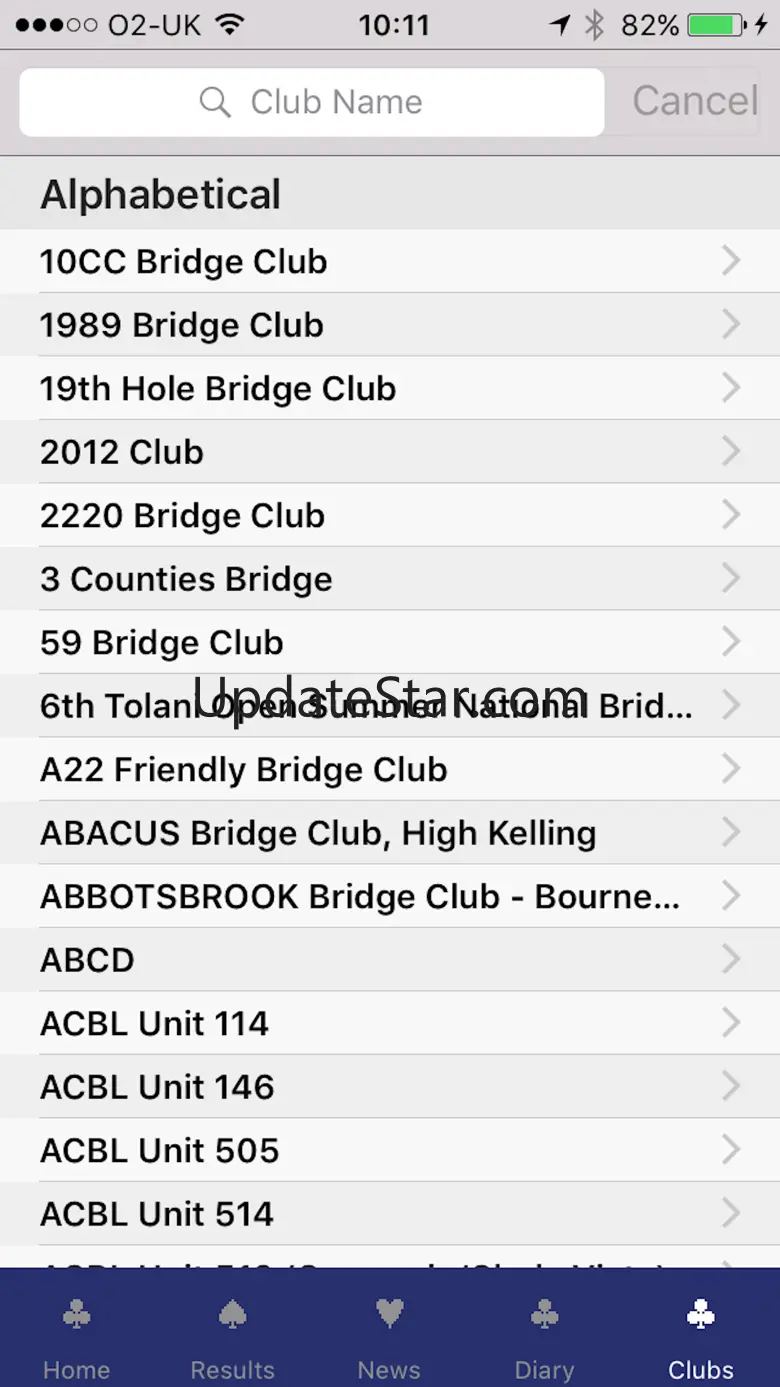Open A22 Friendly Bridge Club
Screen dimensions: 780x1387
389,770
